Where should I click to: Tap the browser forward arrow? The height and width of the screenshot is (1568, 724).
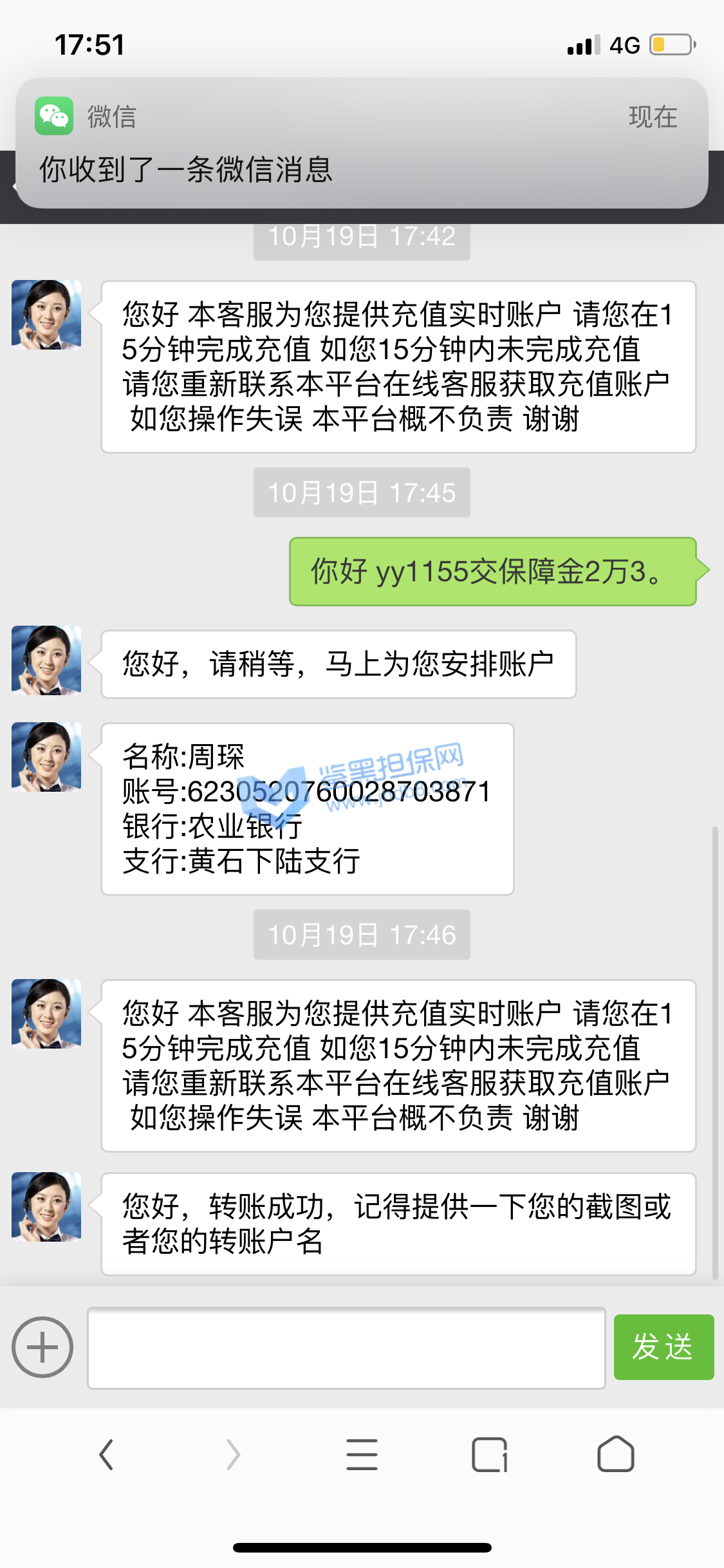click(233, 1455)
